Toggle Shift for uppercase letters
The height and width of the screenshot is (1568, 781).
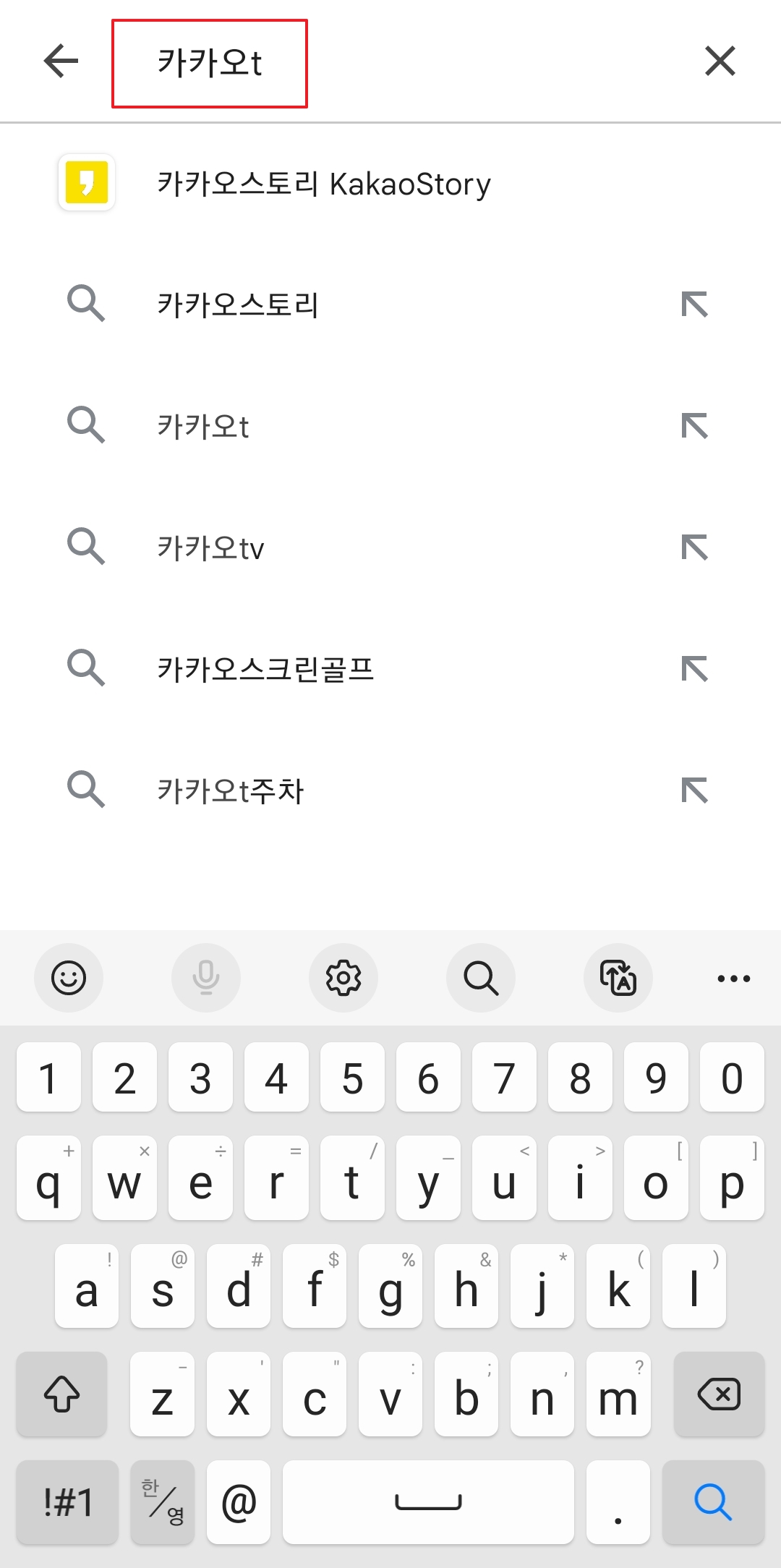[61, 1394]
